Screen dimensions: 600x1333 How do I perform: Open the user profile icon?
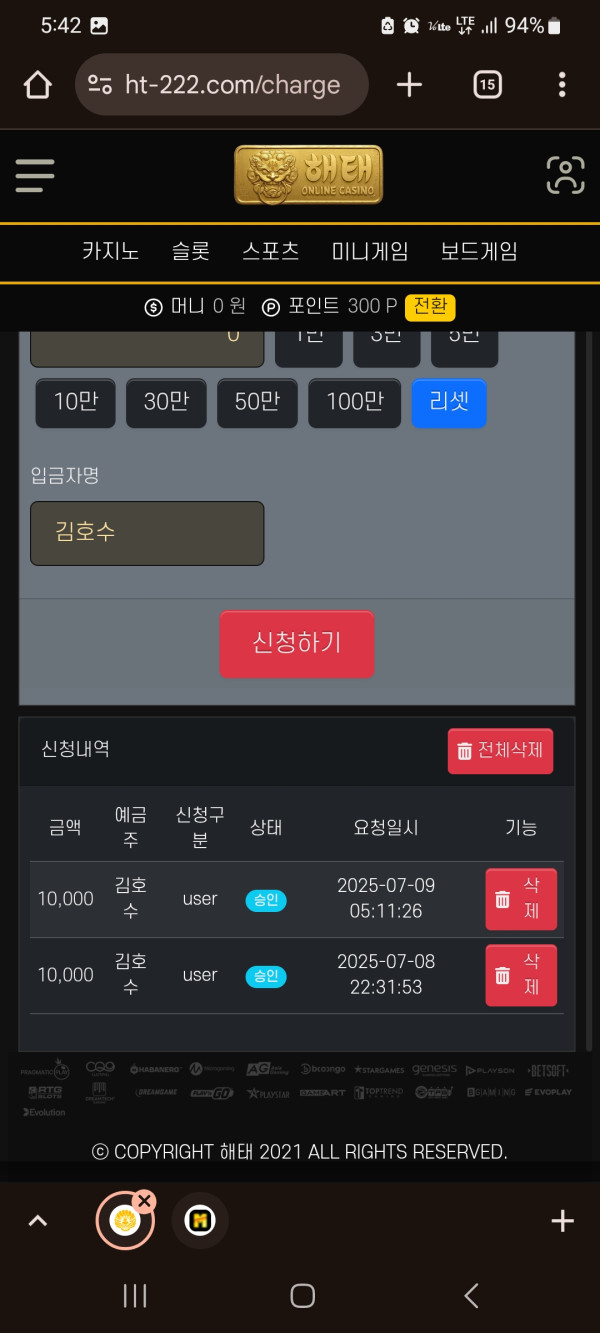(x=565, y=176)
